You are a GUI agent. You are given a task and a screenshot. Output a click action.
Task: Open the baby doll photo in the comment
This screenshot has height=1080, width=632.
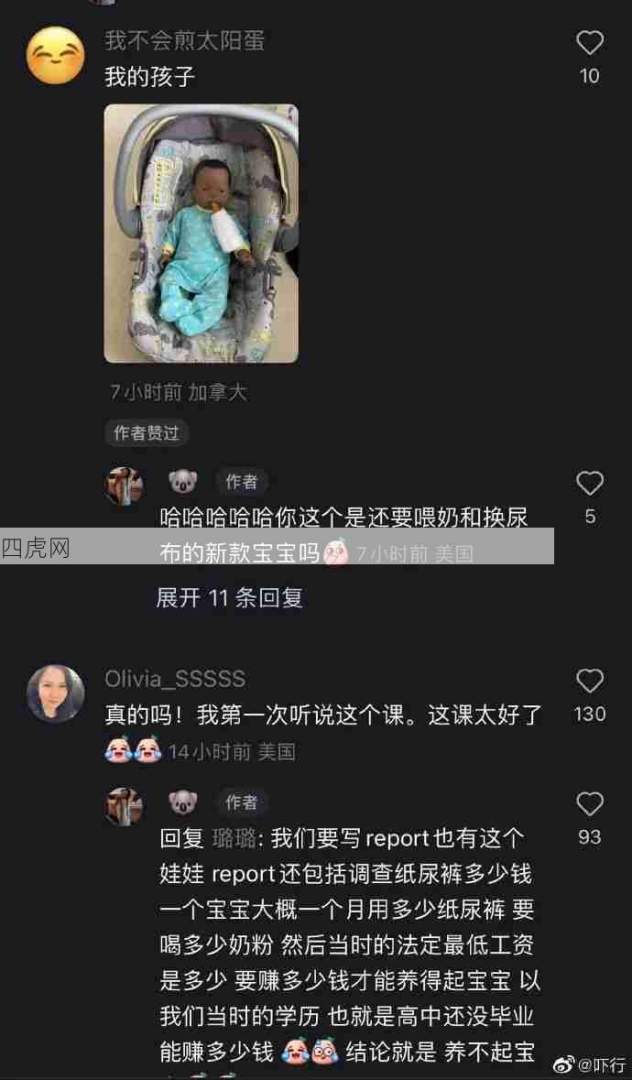coord(201,233)
